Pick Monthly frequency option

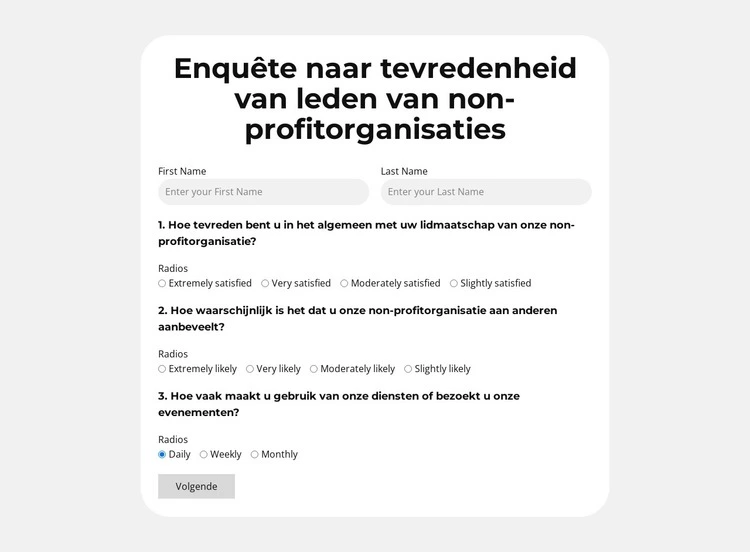coord(255,454)
